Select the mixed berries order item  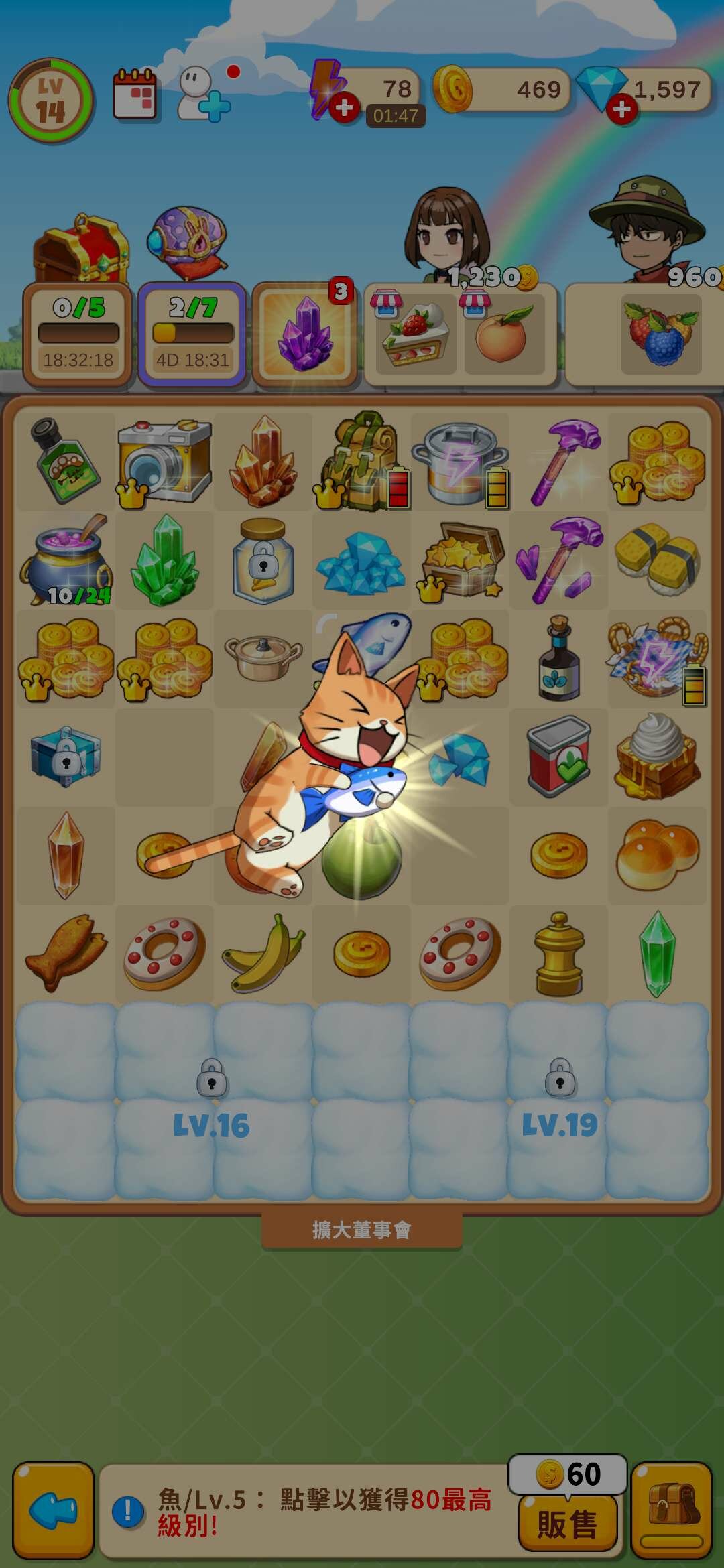point(661,334)
